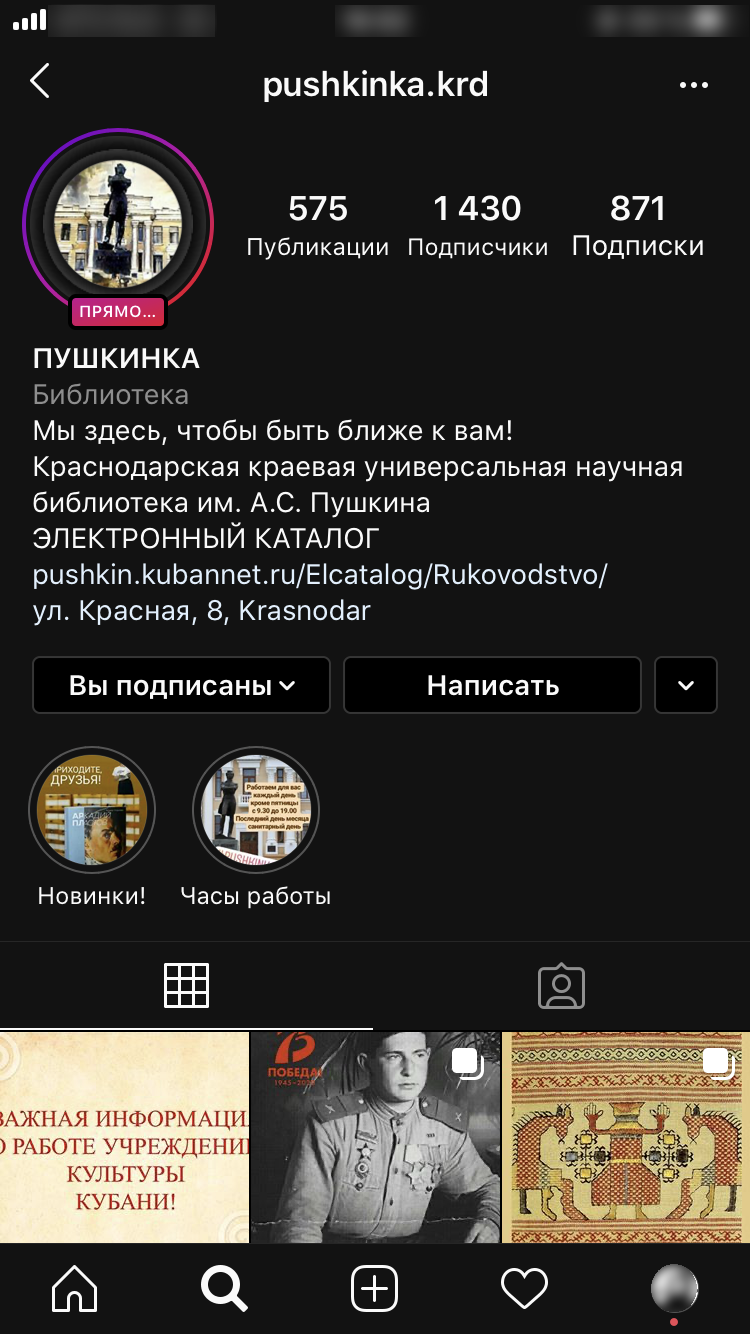Switch to the grid posts tab
Screen dimensions: 750x1334
186,985
